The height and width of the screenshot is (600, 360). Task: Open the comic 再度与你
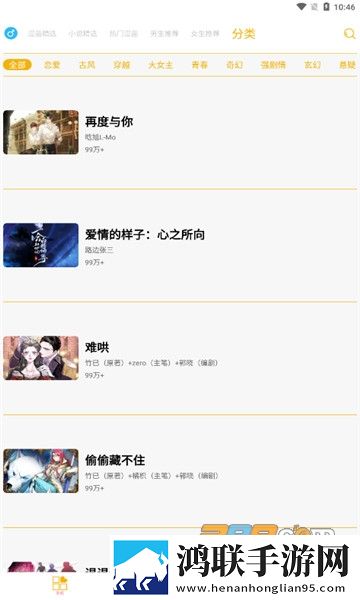coord(180,132)
